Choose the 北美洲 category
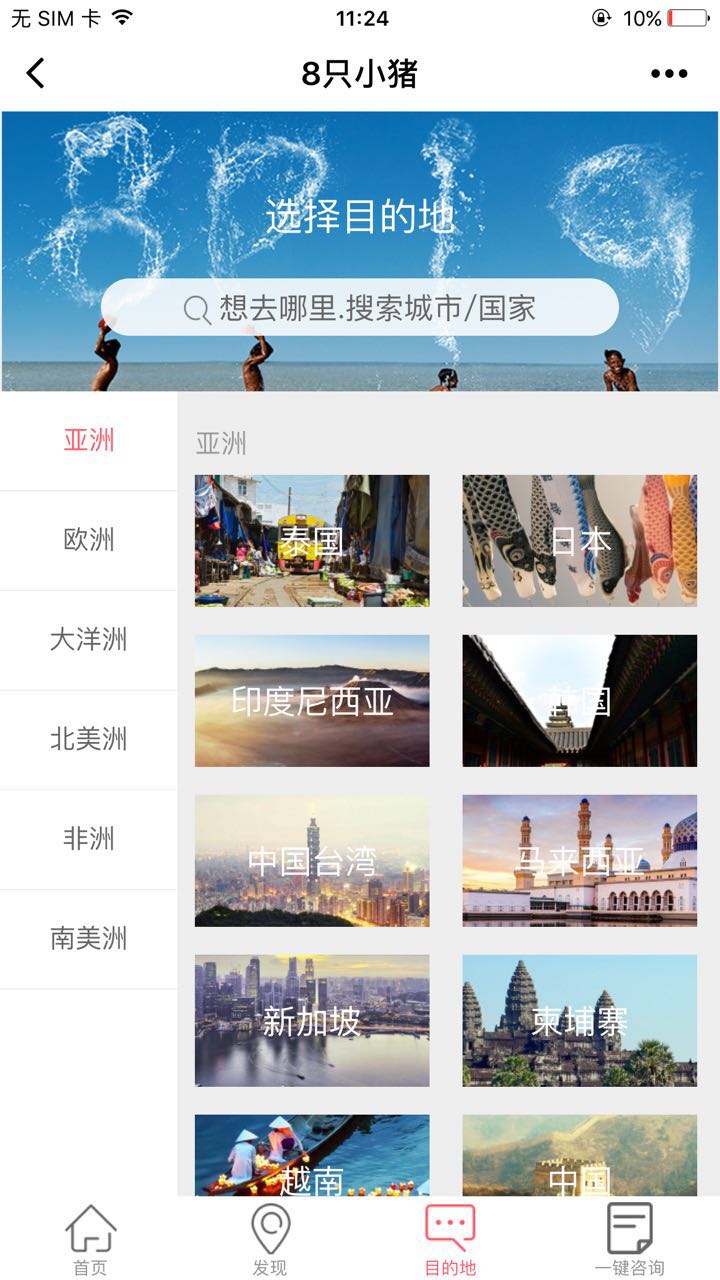Screen dimensions: 720x1280 tap(89, 740)
